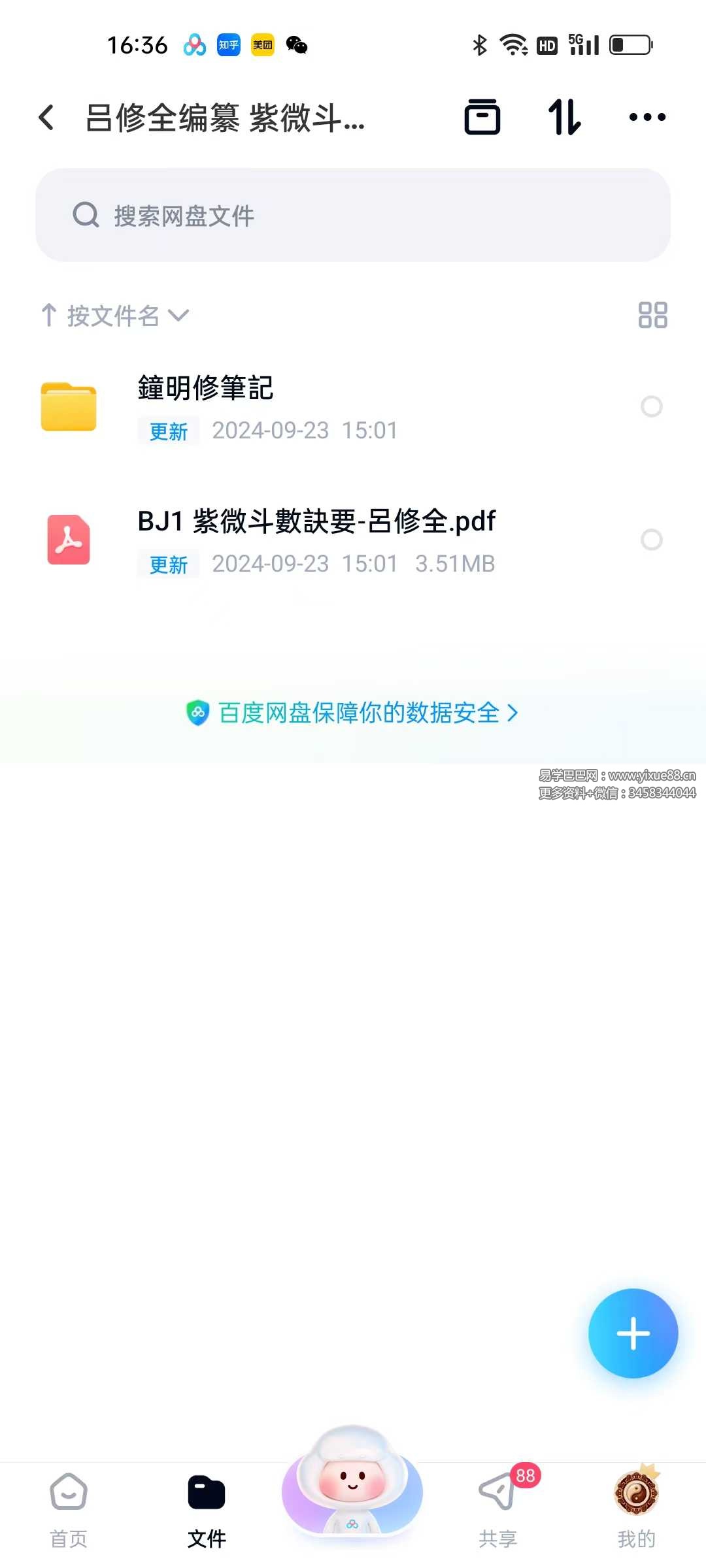Screen dimensions: 706x1568
Task: Tap the blue plus button to add files
Action: [633, 1333]
